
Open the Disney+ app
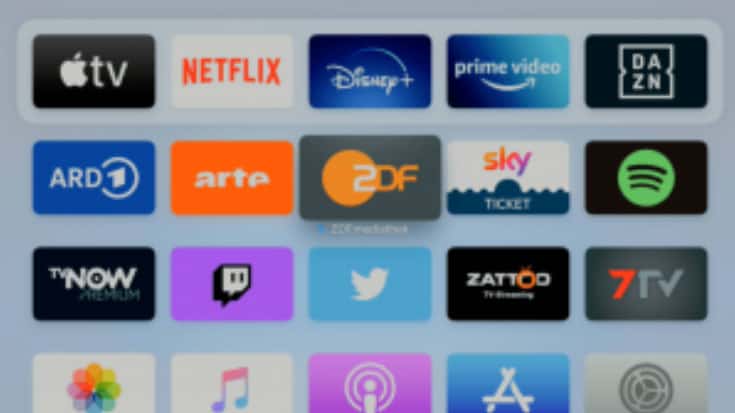[x=370, y=71]
